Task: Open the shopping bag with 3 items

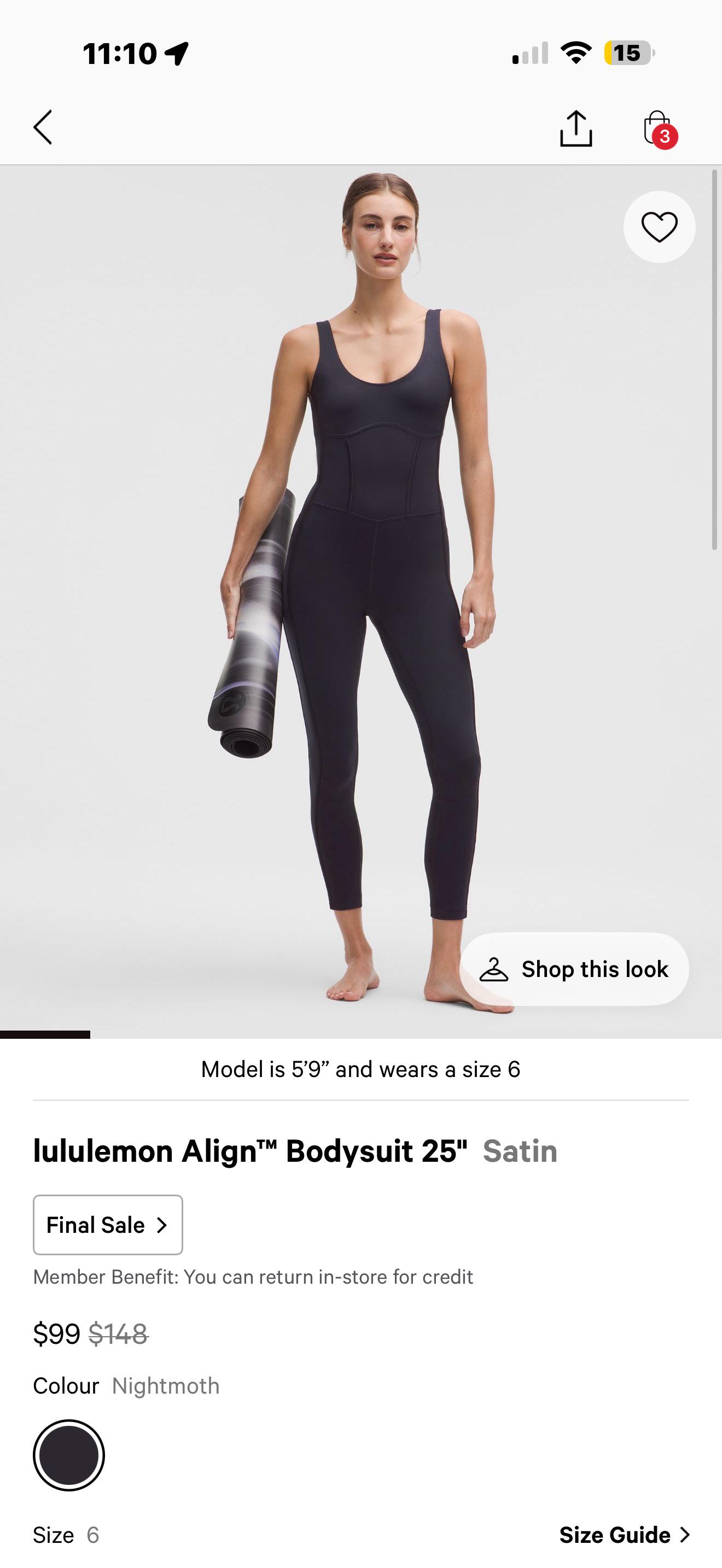Action: [x=659, y=128]
